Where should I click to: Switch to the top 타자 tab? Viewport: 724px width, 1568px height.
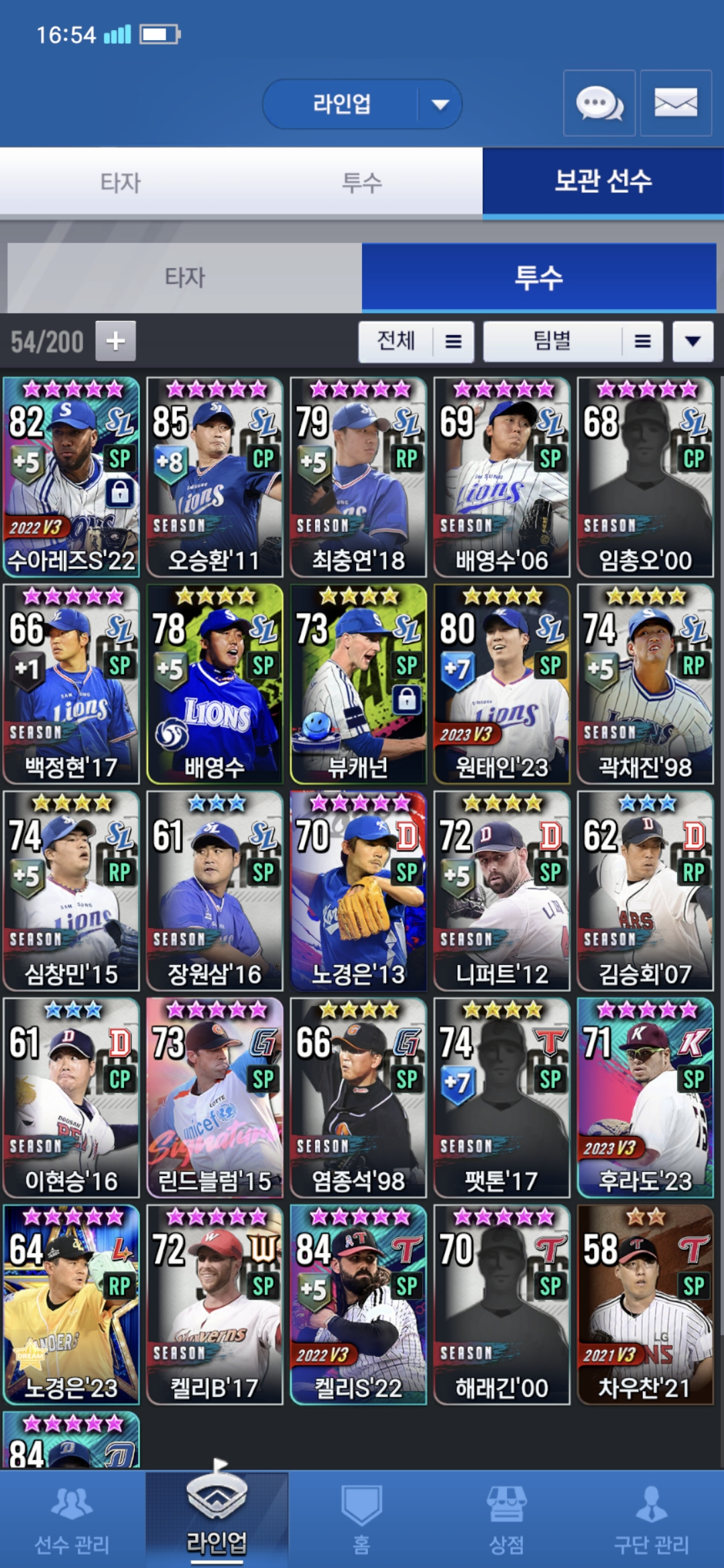pyautogui.click(x=121, y=182)
